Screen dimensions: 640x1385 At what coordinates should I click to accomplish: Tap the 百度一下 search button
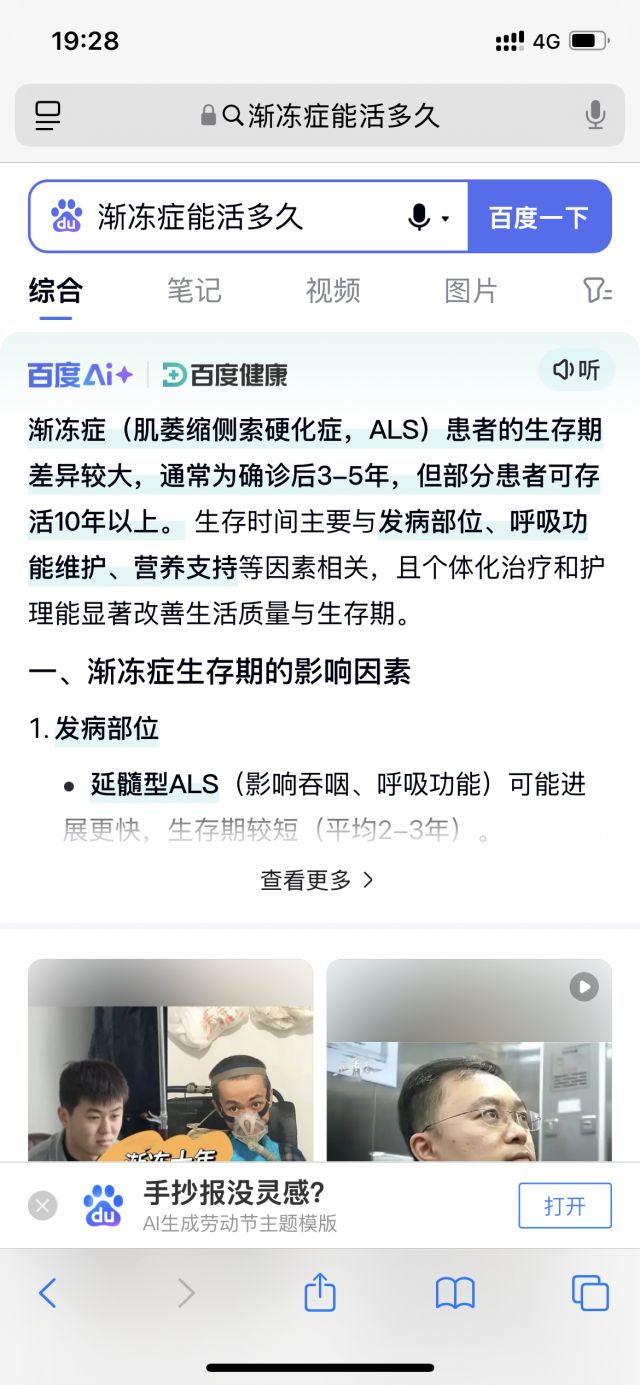(x=539, y=217)
